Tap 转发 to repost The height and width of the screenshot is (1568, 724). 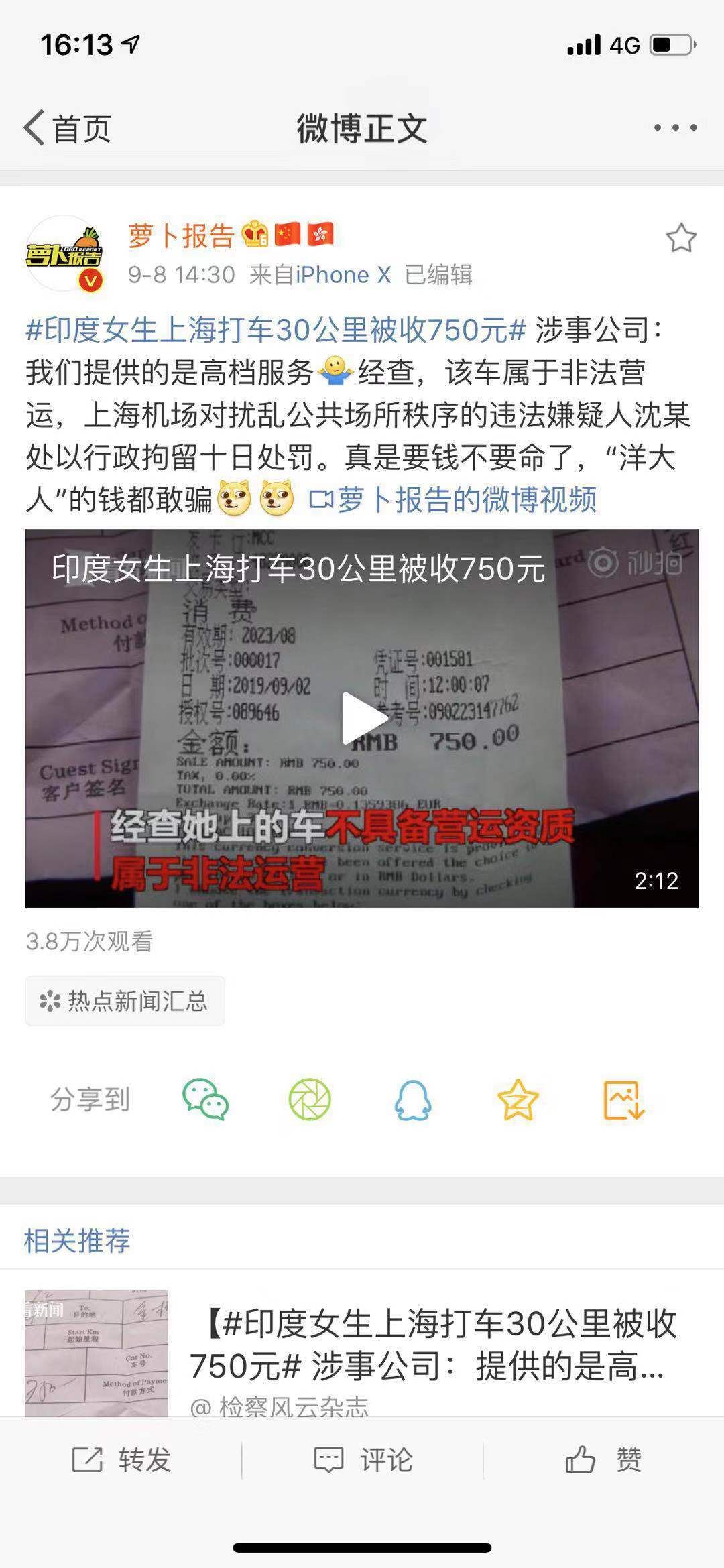point(121,1460)
